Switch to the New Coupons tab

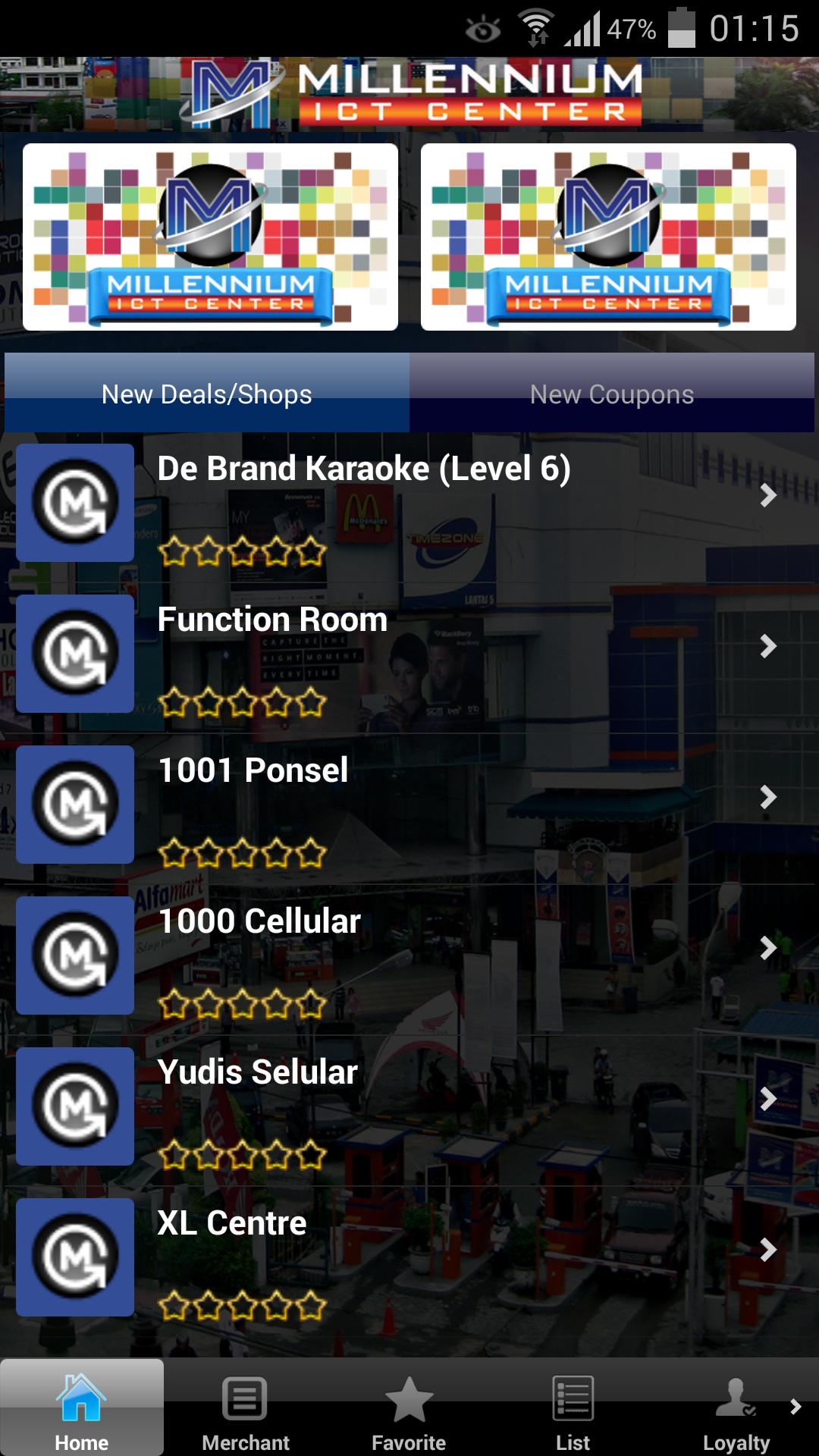612,394
